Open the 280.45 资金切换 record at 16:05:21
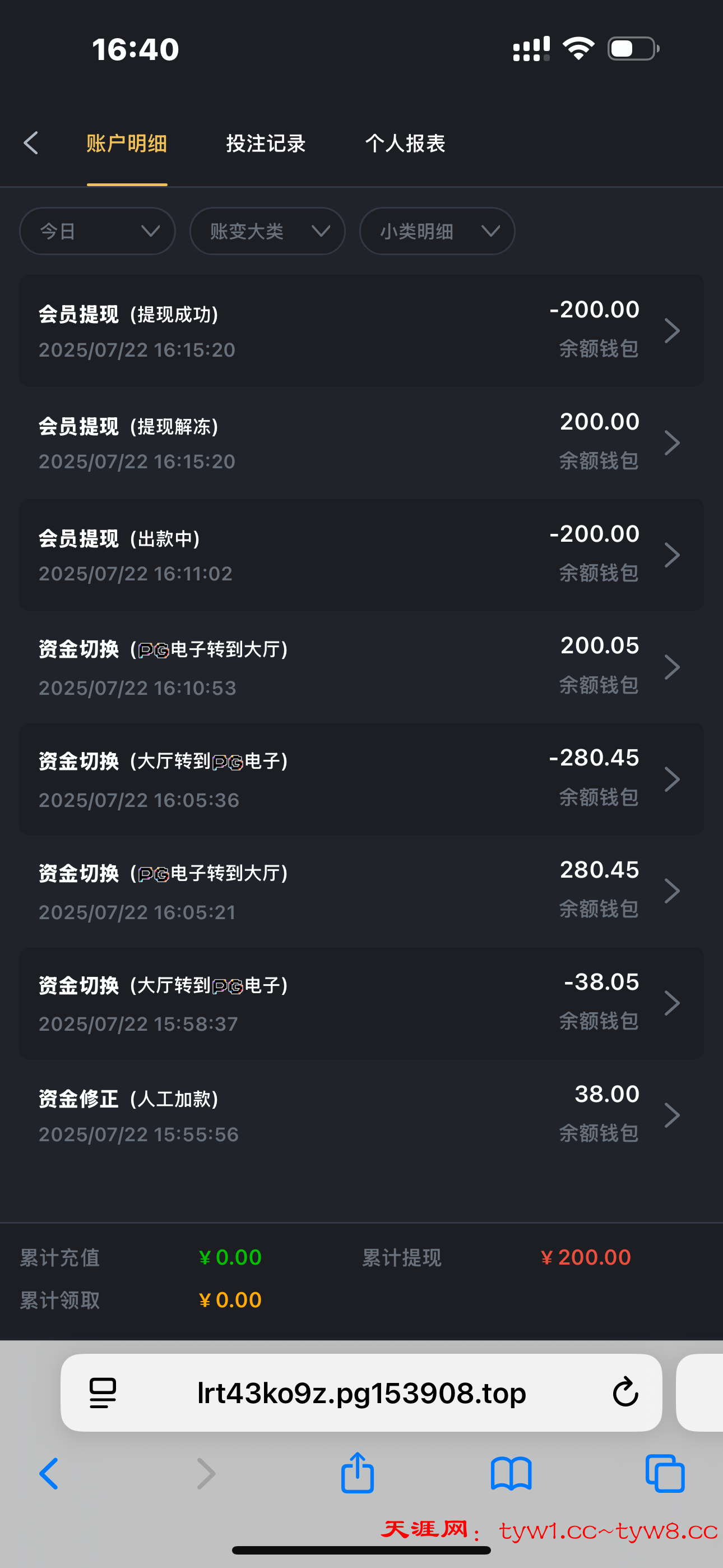Screen dimensions: 723x1568 (361, 891)
